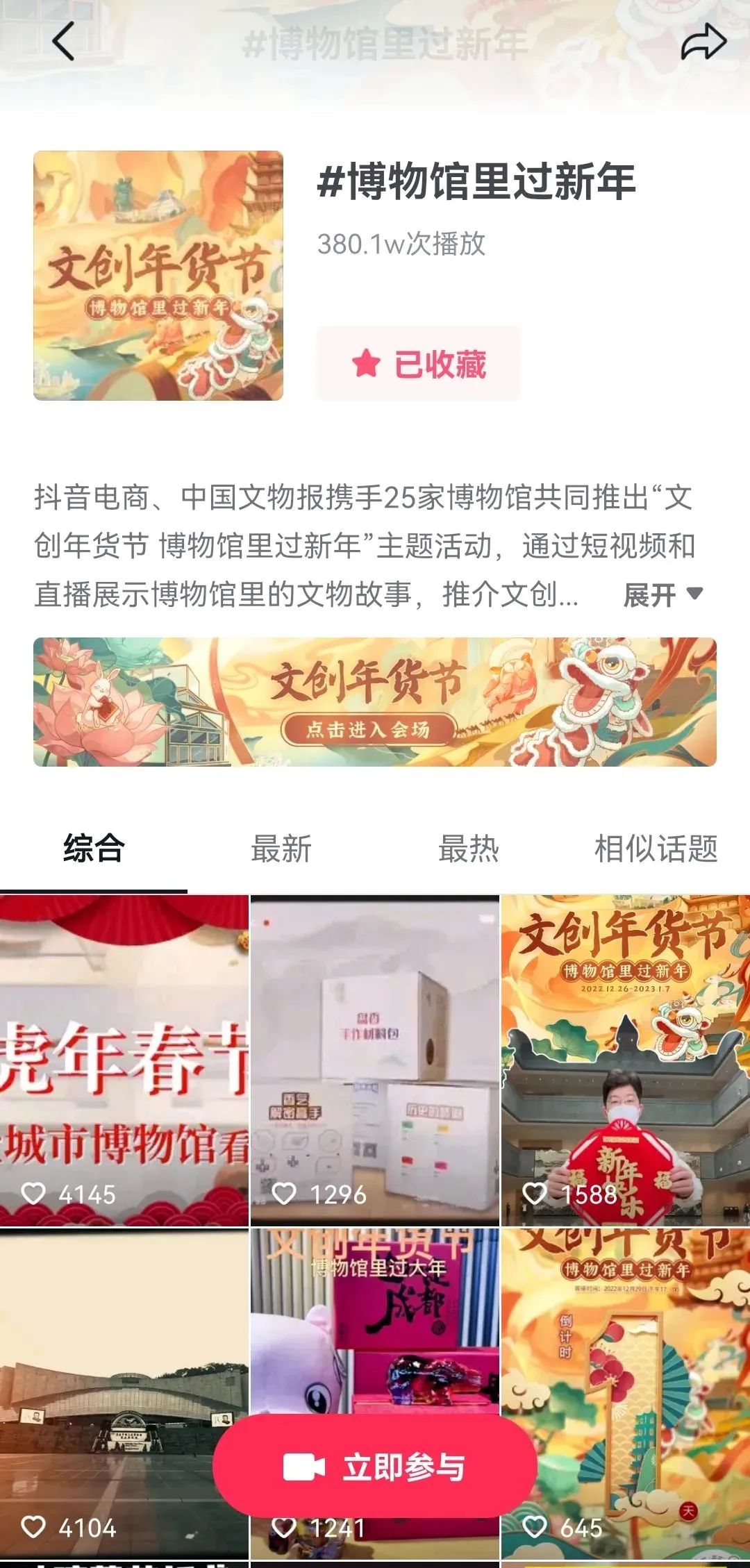Open the 点击进入会场 banner
This screenshot has width=750, height=1568.
(375, 702)
